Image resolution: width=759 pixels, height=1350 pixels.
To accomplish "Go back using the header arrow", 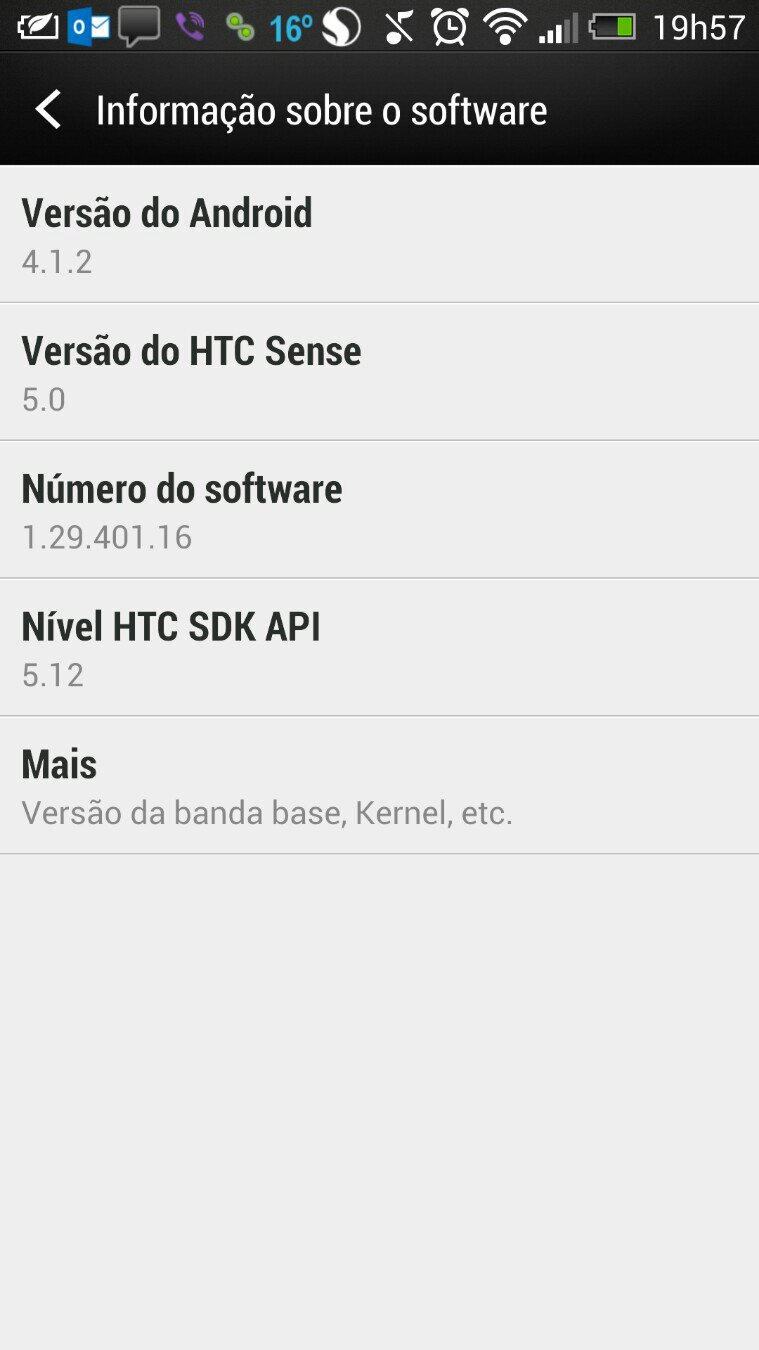I will [47, 109].
